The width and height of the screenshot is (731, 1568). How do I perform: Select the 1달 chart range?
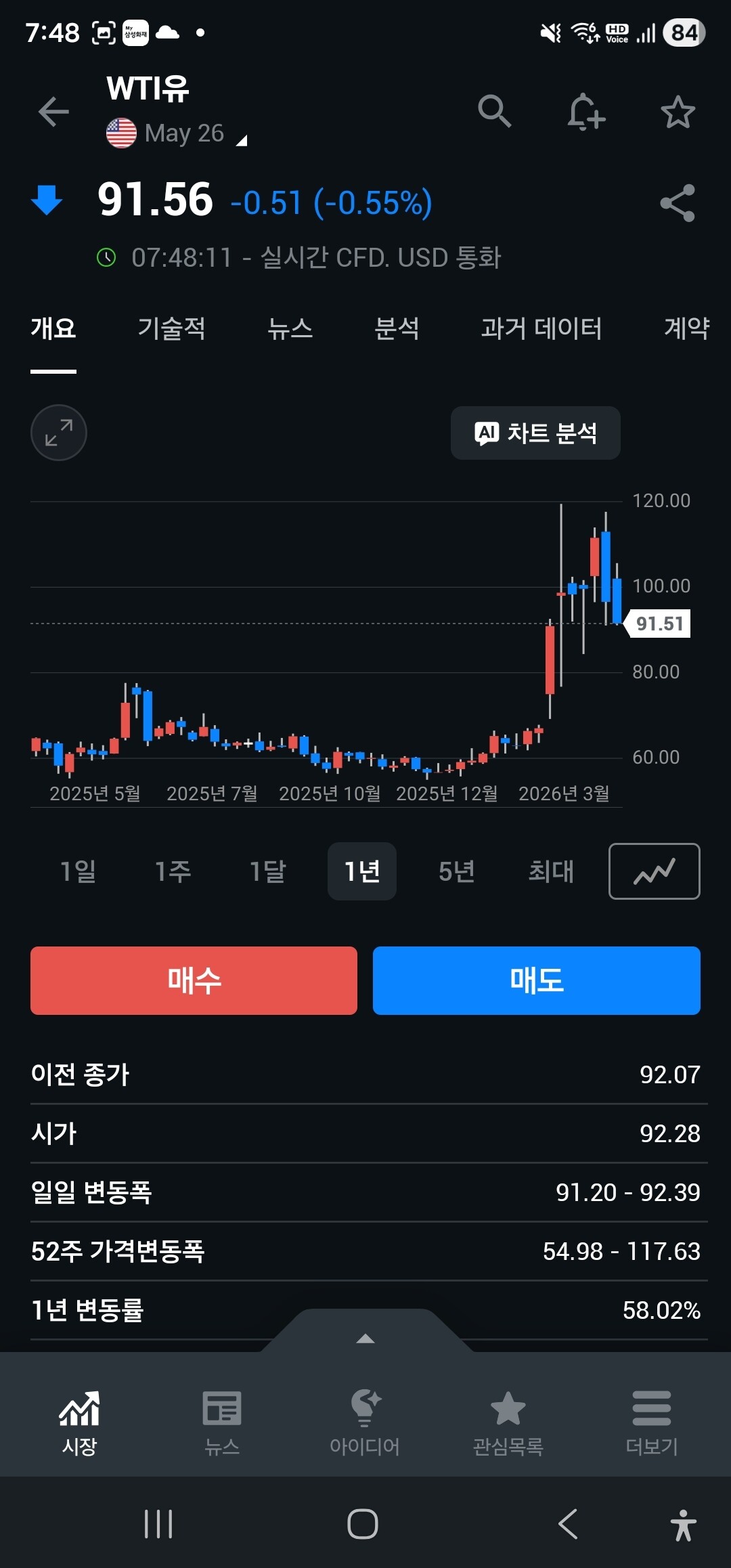[267, 871]
